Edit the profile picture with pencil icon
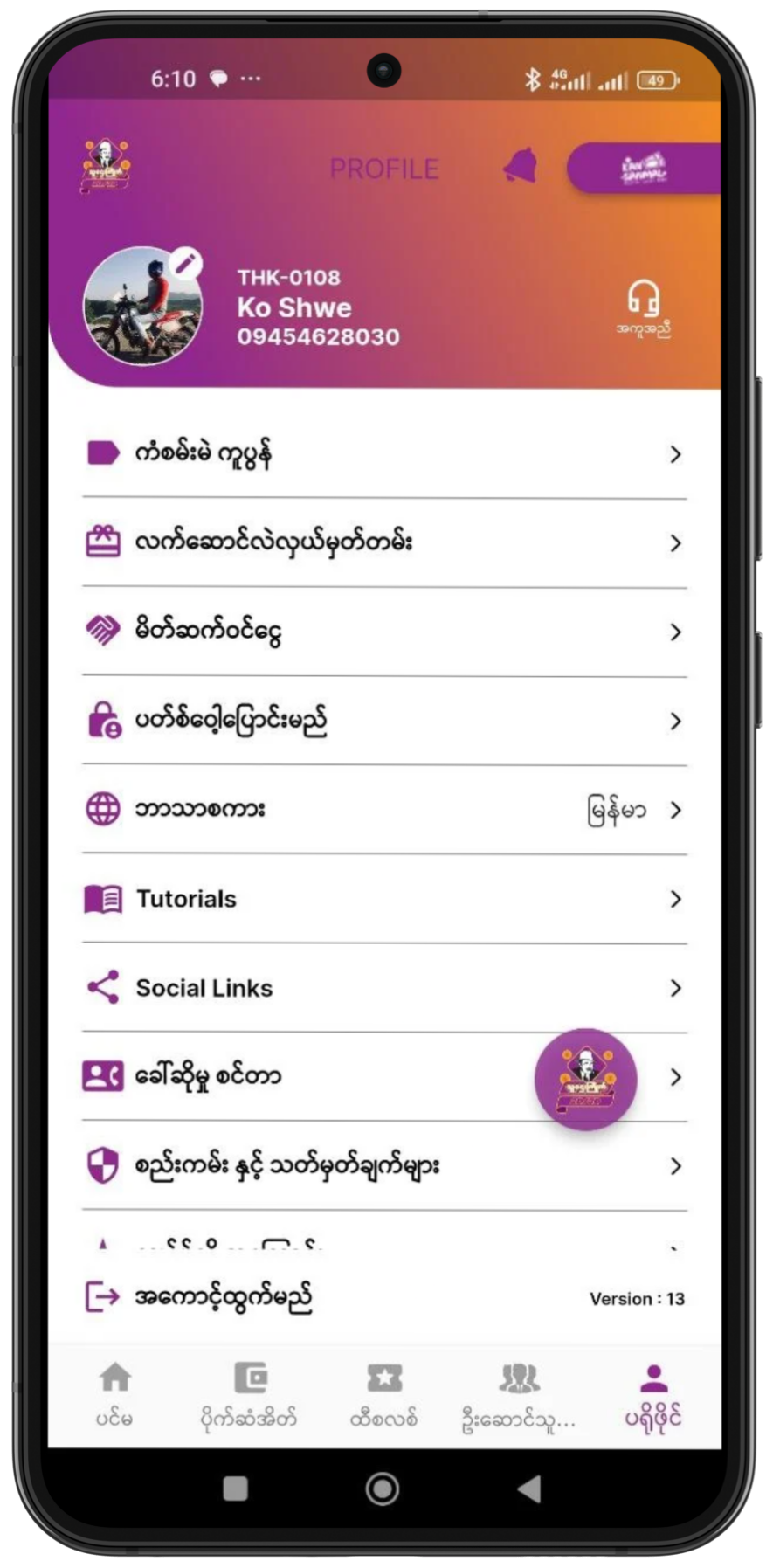The image size is (773, 1568). click(184, 263)
